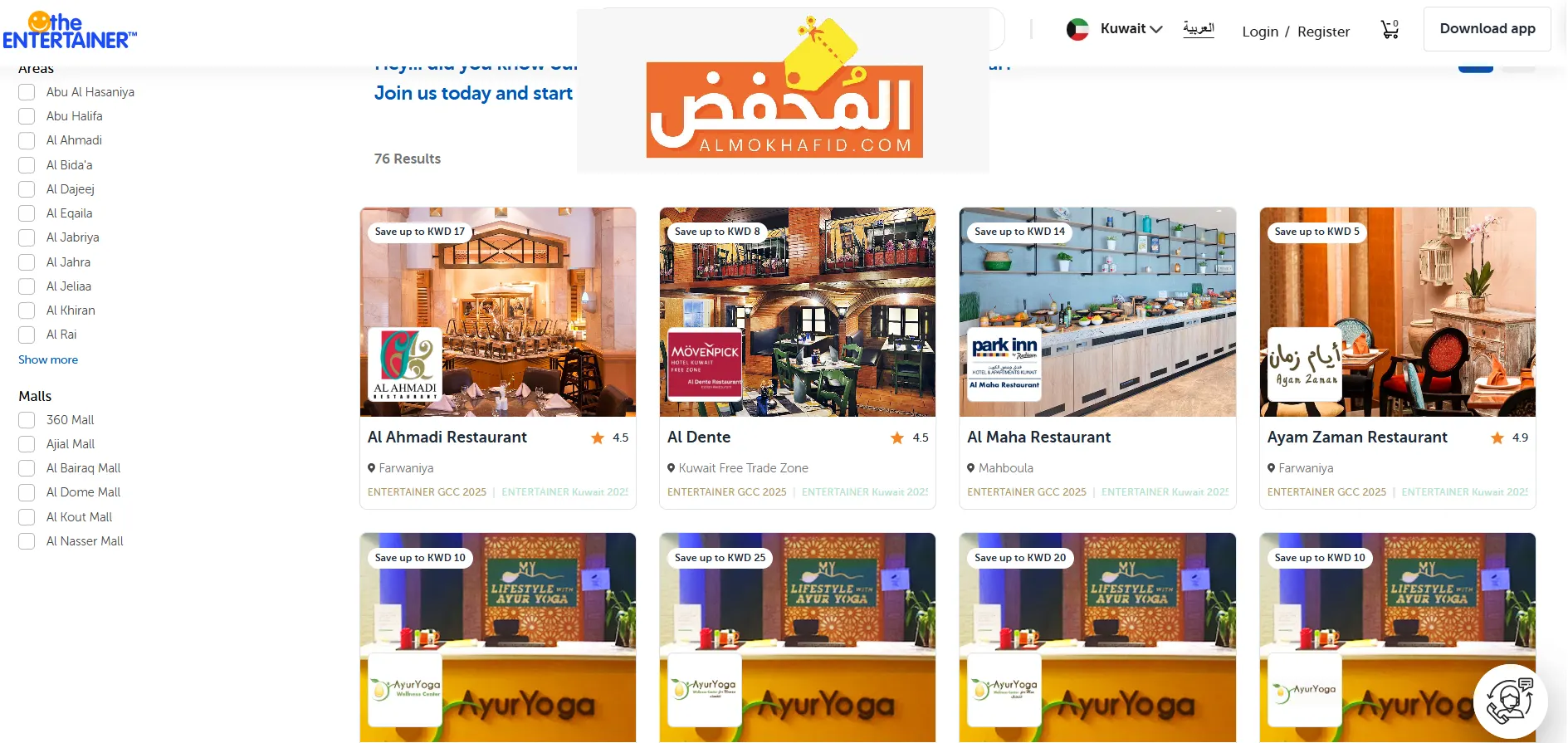Viewport: 1568px width, 743px height.
Task: Tap the Download app button
Action: click(1487, 29)
